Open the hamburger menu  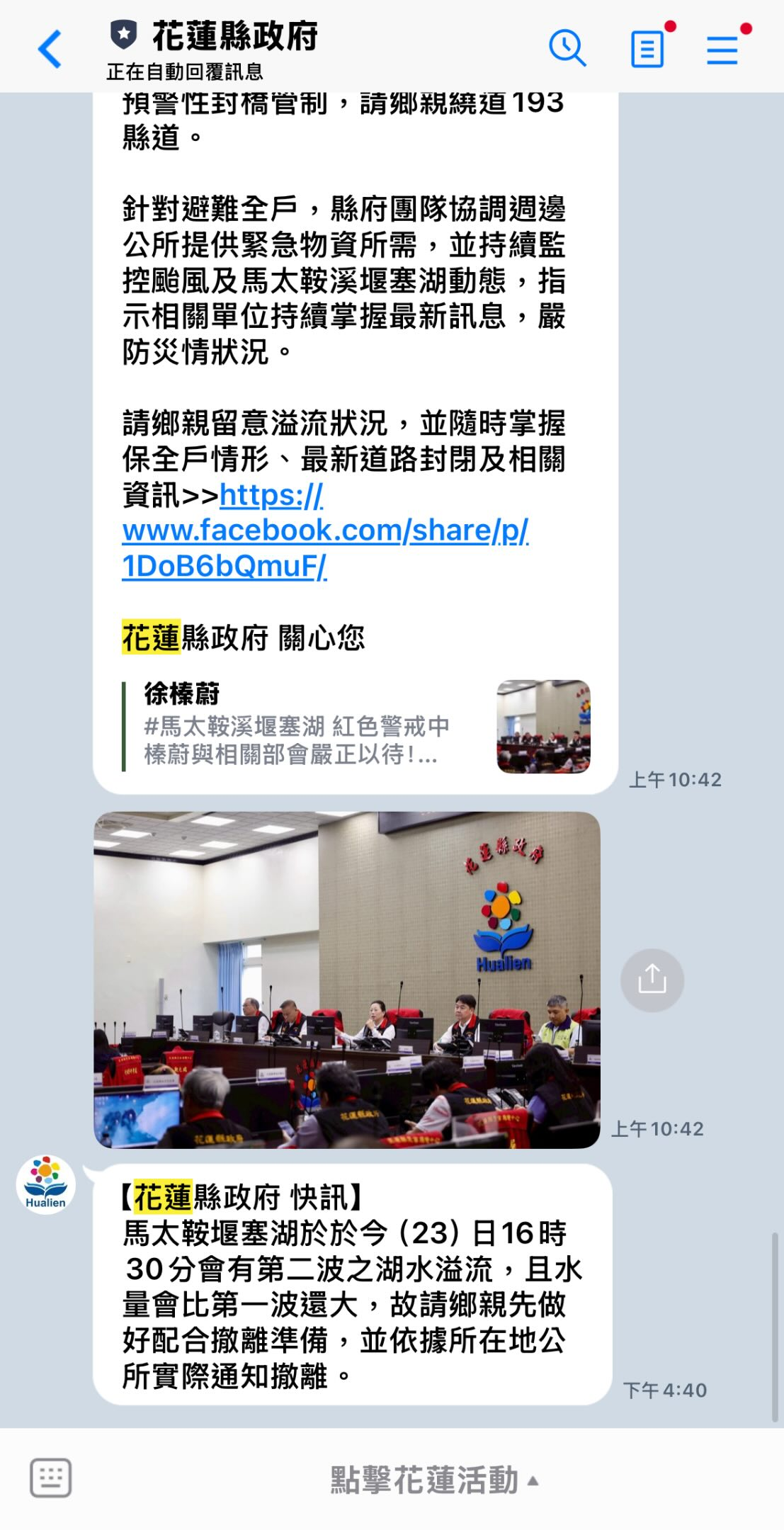coord(722,50)
